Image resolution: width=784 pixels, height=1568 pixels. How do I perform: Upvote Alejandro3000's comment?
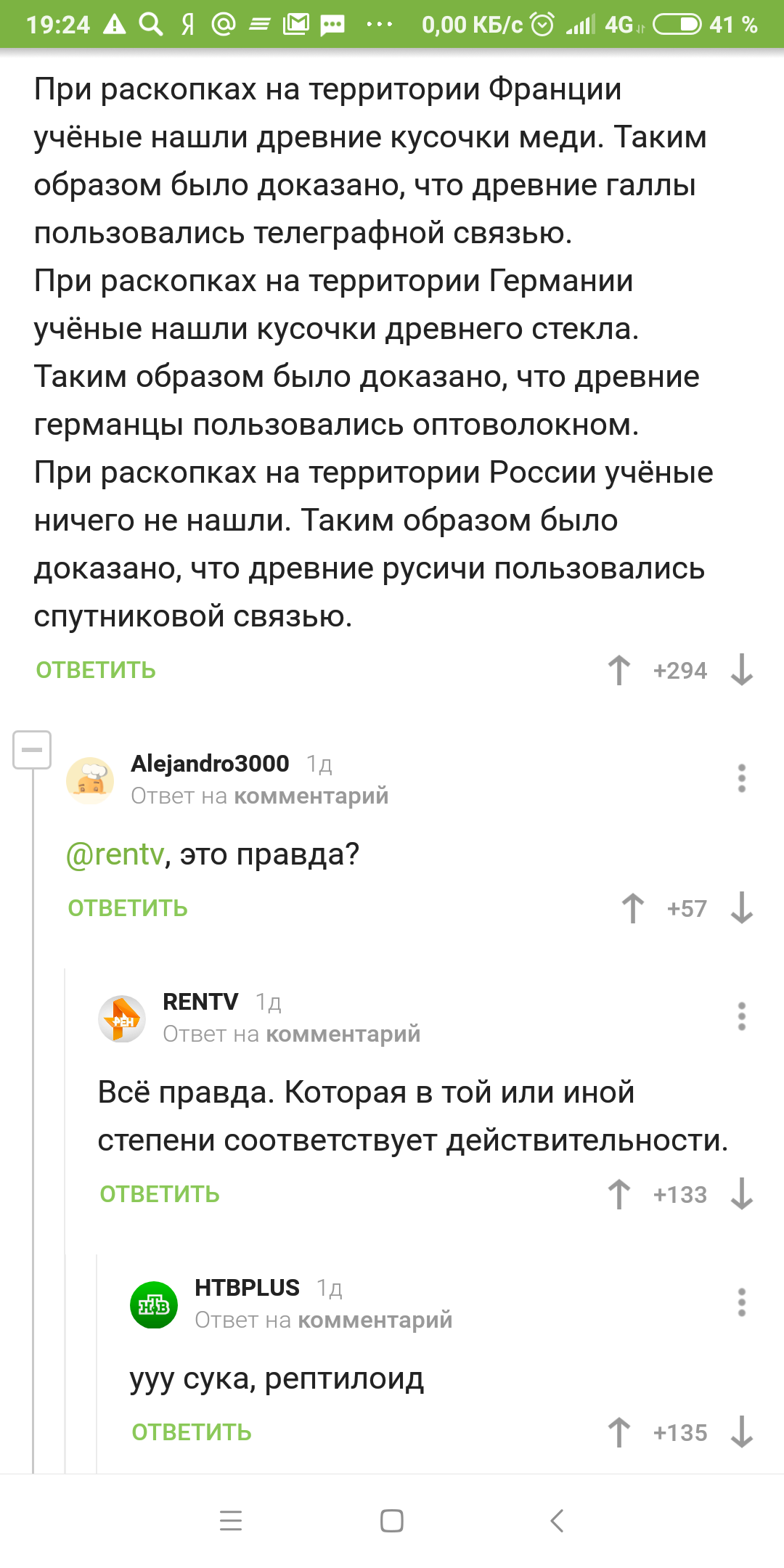[x=633, y=908]
